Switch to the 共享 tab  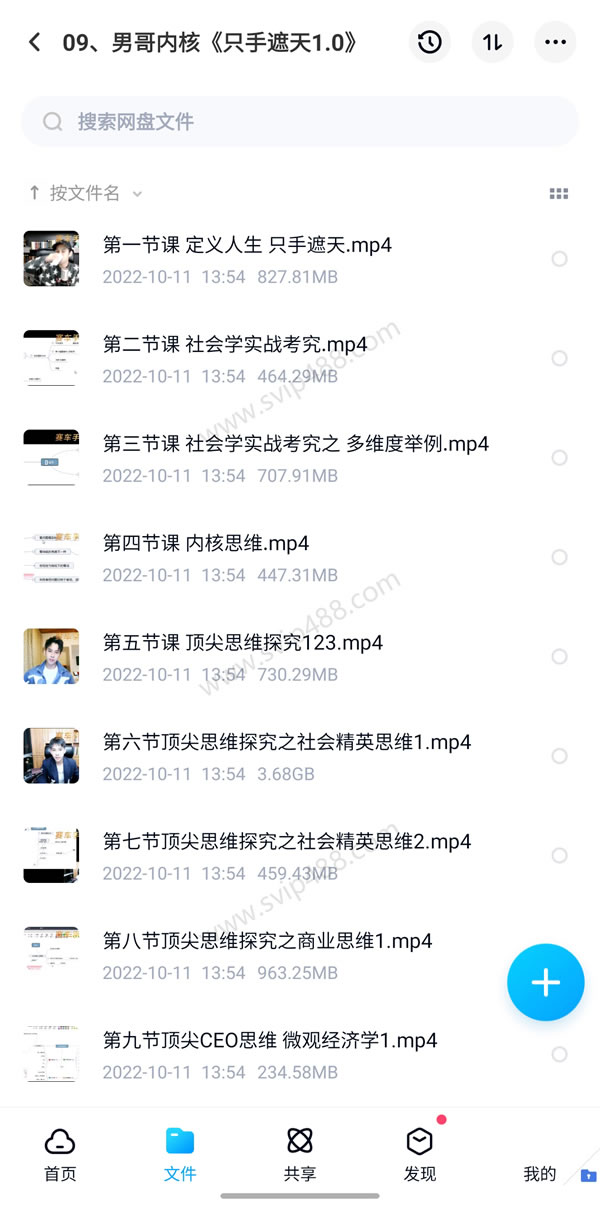pos(300,1155)
